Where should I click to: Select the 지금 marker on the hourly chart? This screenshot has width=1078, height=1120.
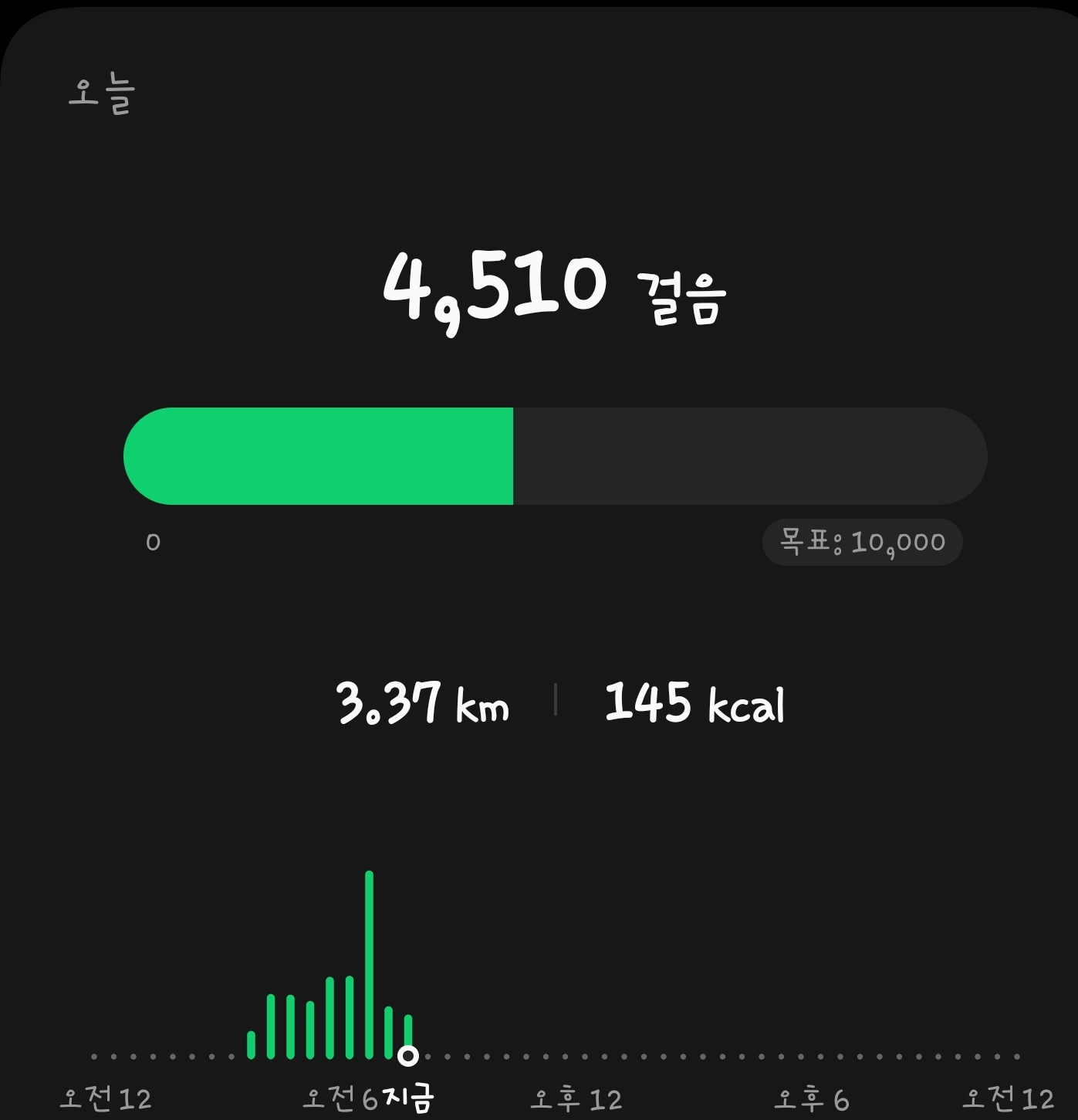click(408, 1055)
